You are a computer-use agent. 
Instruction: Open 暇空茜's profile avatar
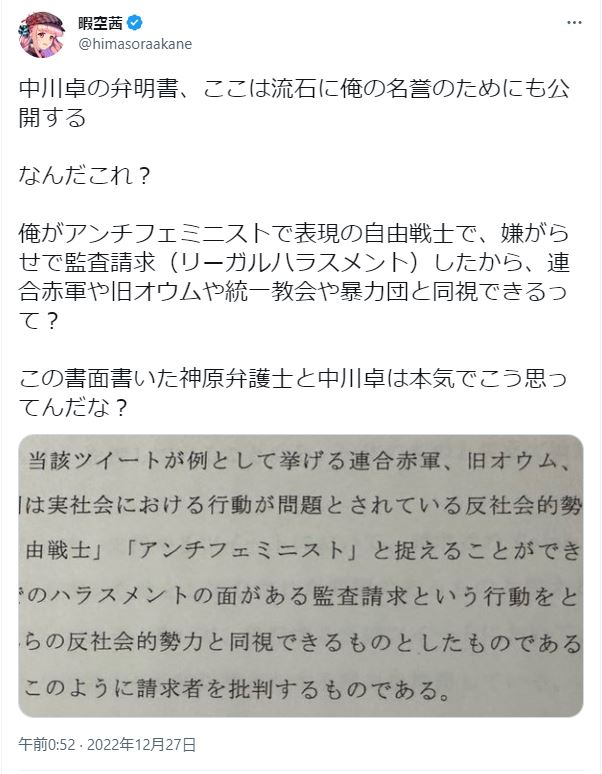coord(37,37)
